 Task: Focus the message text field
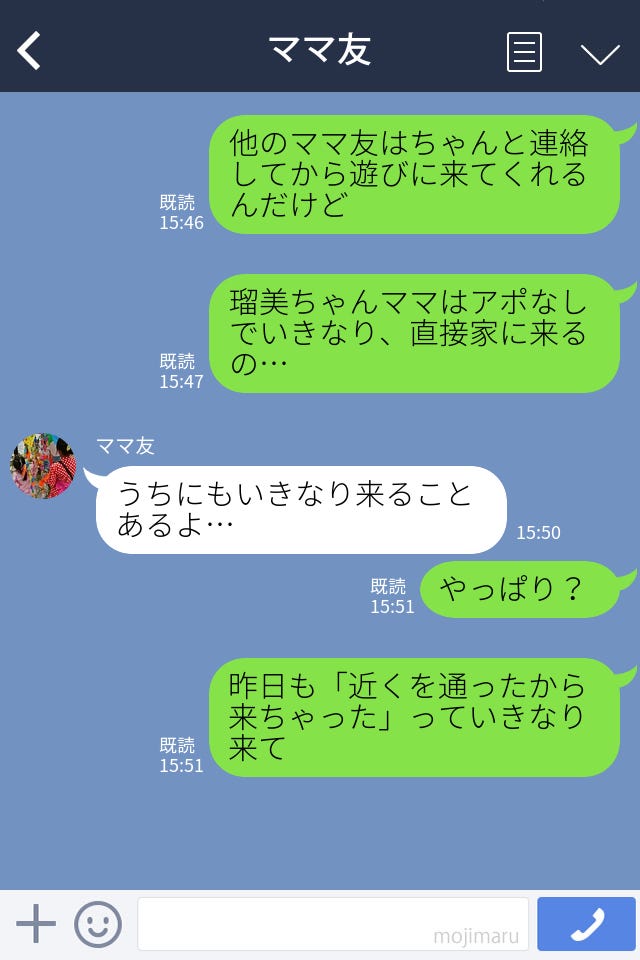[x=332, y=924]
